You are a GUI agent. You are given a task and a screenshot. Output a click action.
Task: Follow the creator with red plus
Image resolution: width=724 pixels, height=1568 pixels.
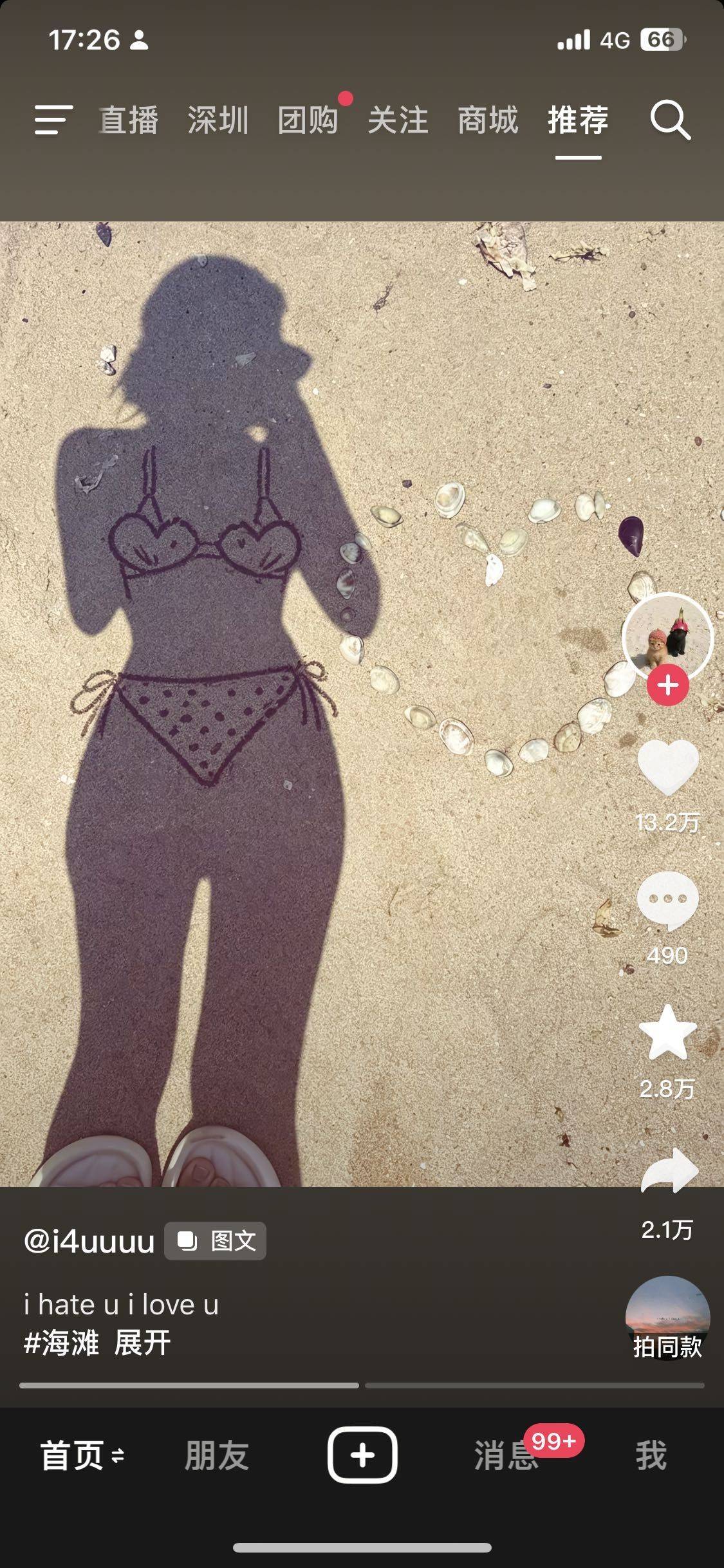tap(668, 685)
